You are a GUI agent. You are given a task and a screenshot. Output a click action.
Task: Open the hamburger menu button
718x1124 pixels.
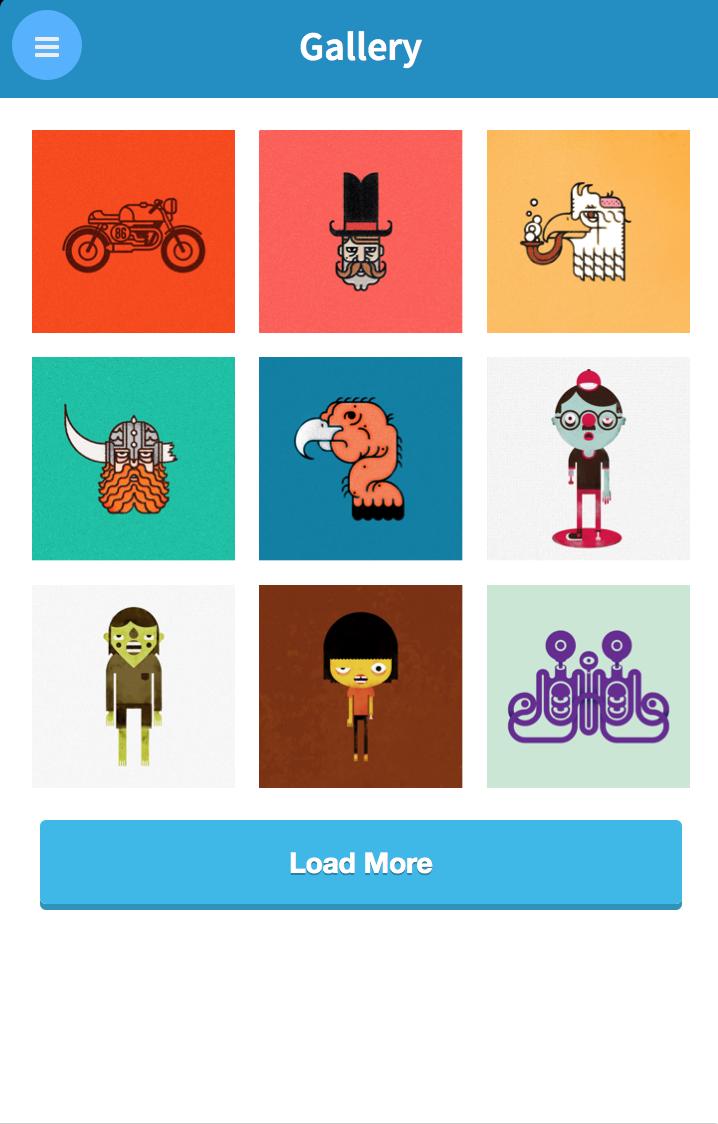(x=47, y=46)
